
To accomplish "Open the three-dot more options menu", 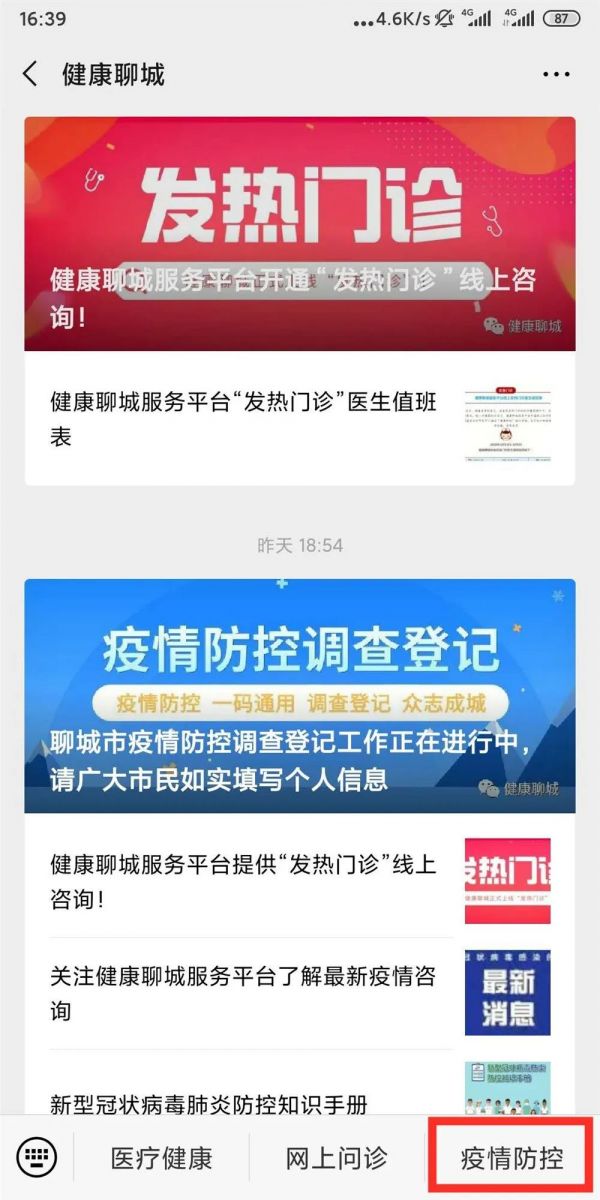I will 556,75.
